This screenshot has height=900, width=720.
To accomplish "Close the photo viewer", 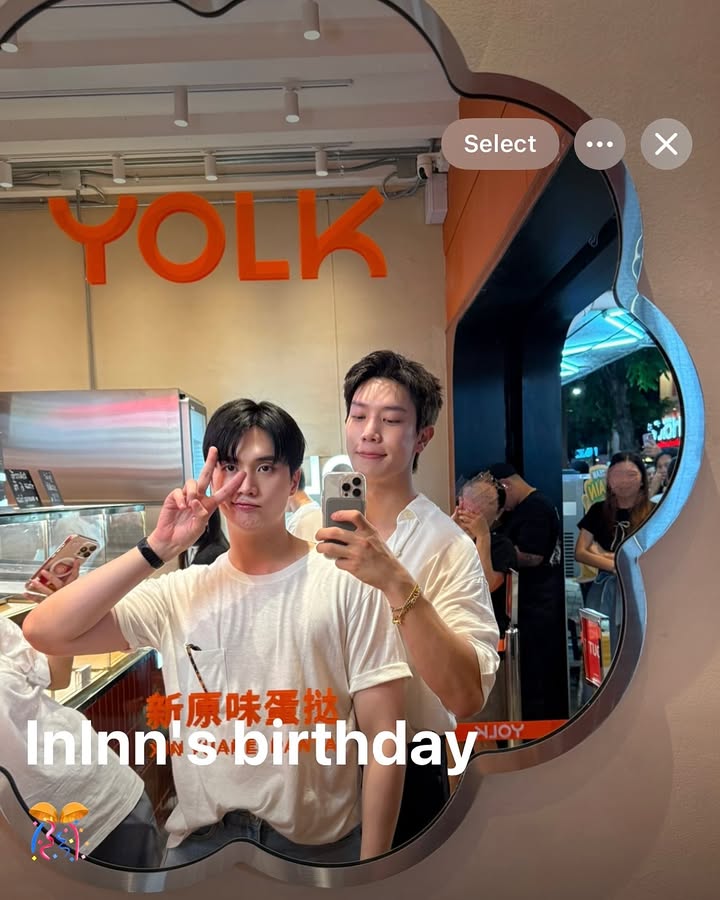I will pos(666,144).
